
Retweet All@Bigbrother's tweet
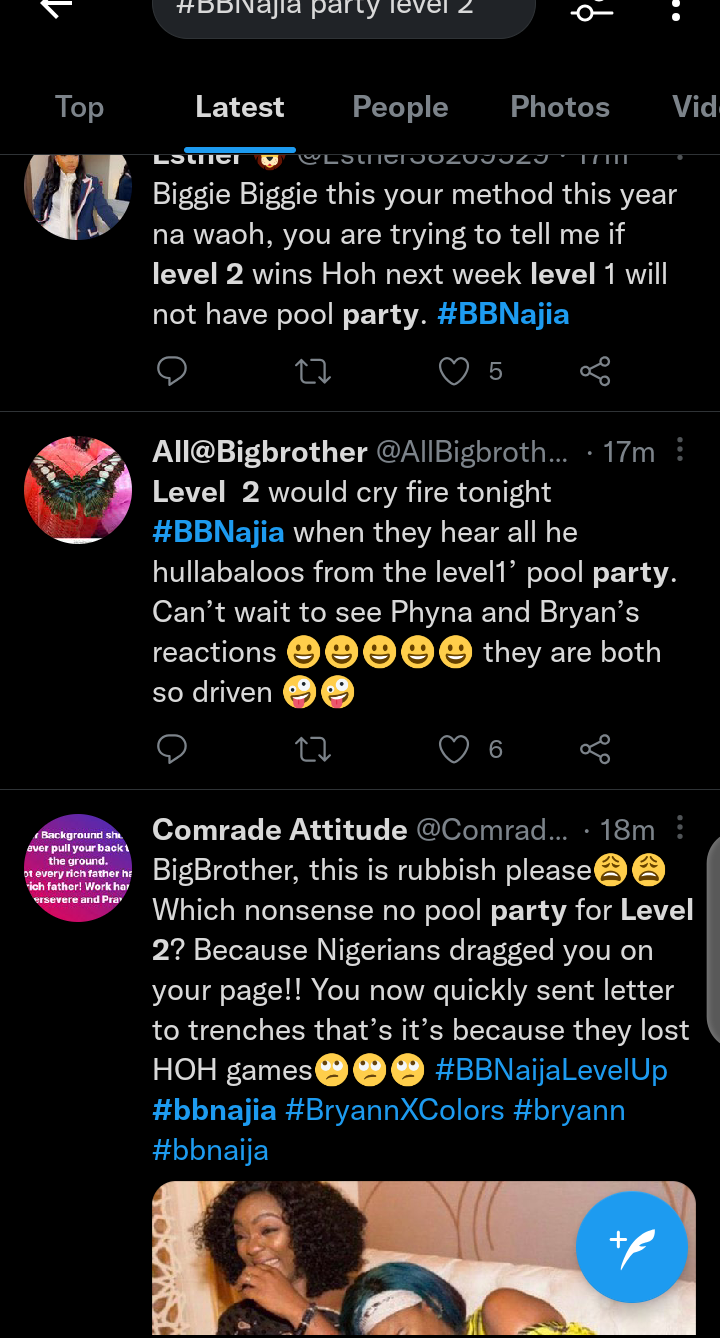coord(313,749)
